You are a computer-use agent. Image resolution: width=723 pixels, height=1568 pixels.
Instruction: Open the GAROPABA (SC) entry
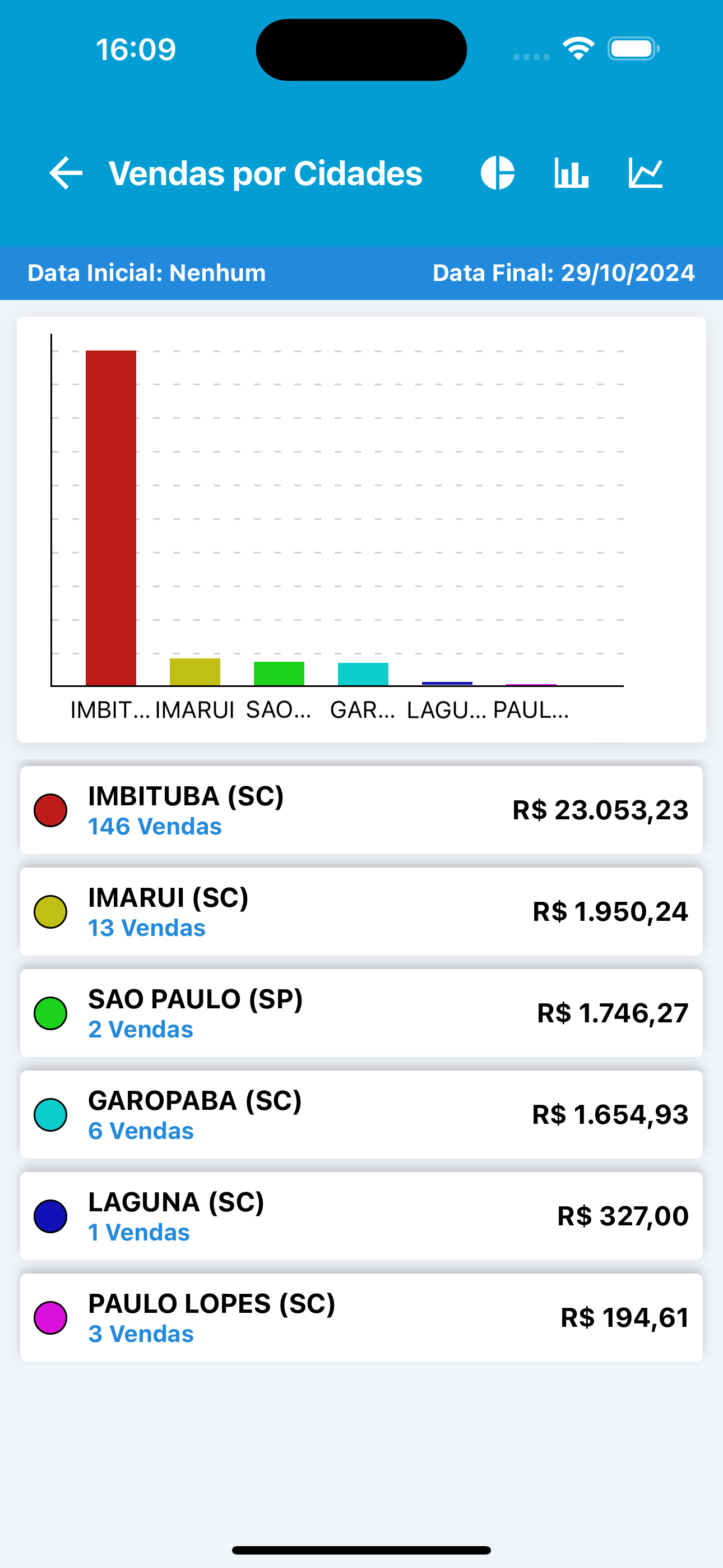tap(361, 1115)
